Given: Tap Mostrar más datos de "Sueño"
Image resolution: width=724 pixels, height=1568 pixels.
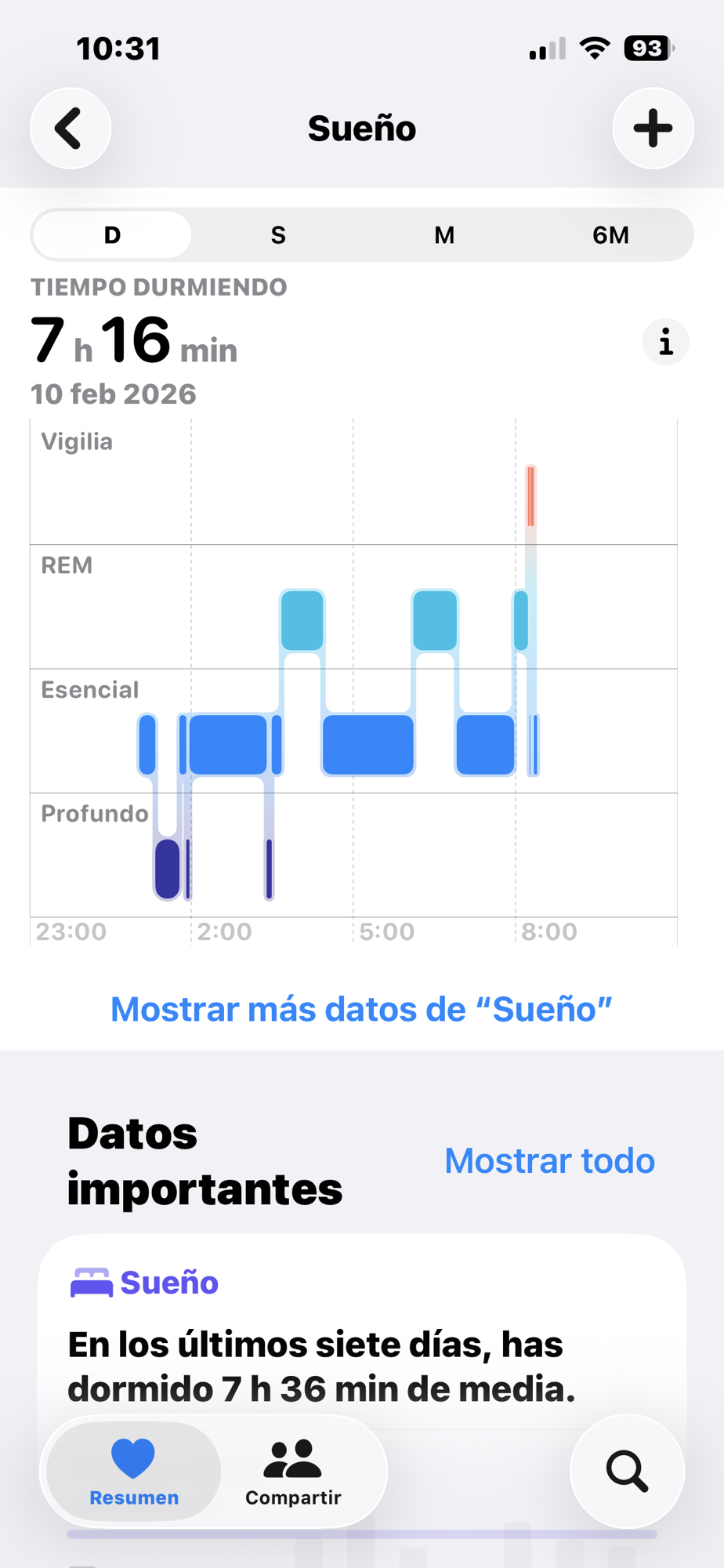Looking at the screenshot, I should point(361,1009).
